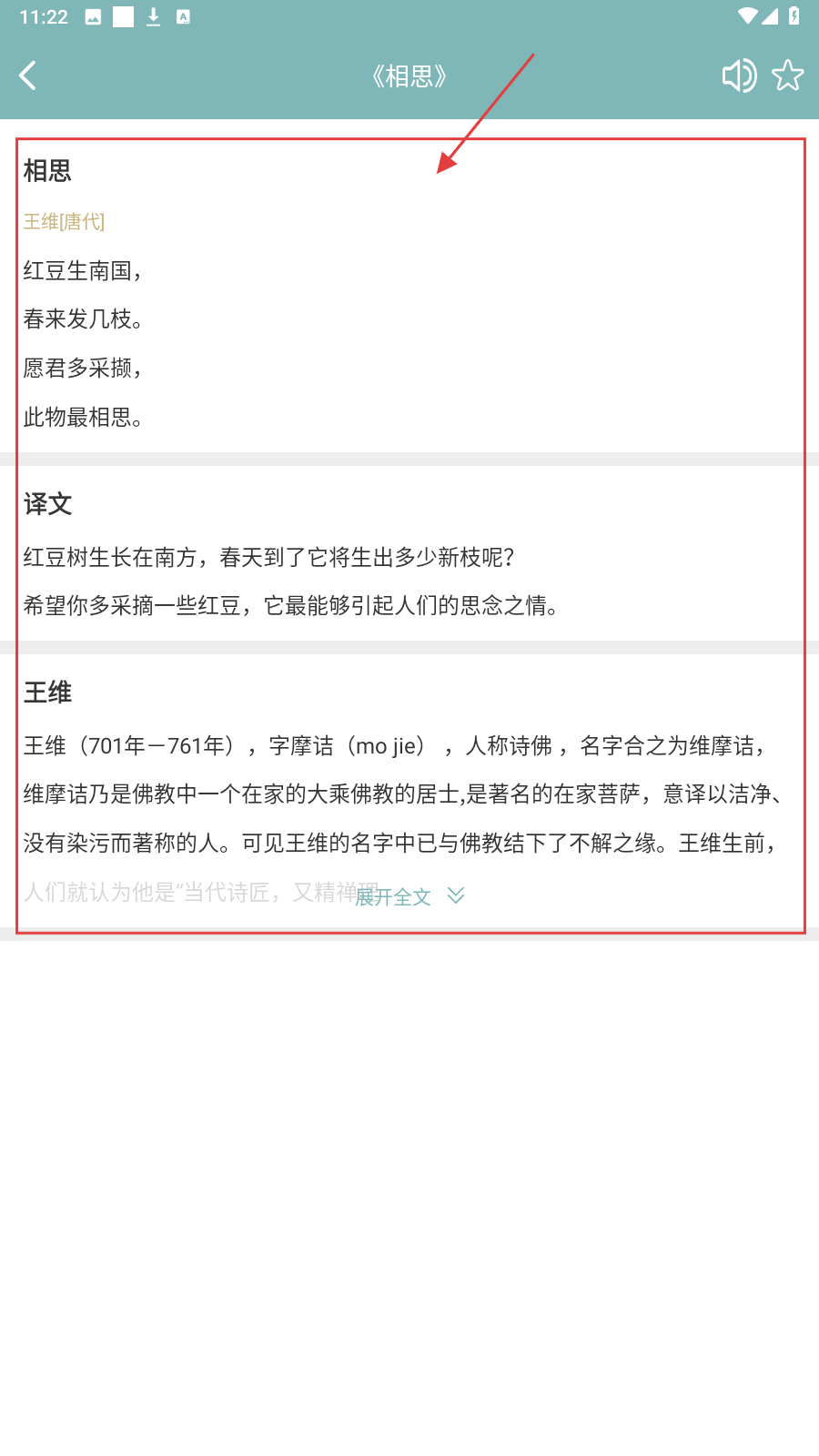819x1456 pixels.
Task: Favorite this poem with the star icon
Action: 787,76
